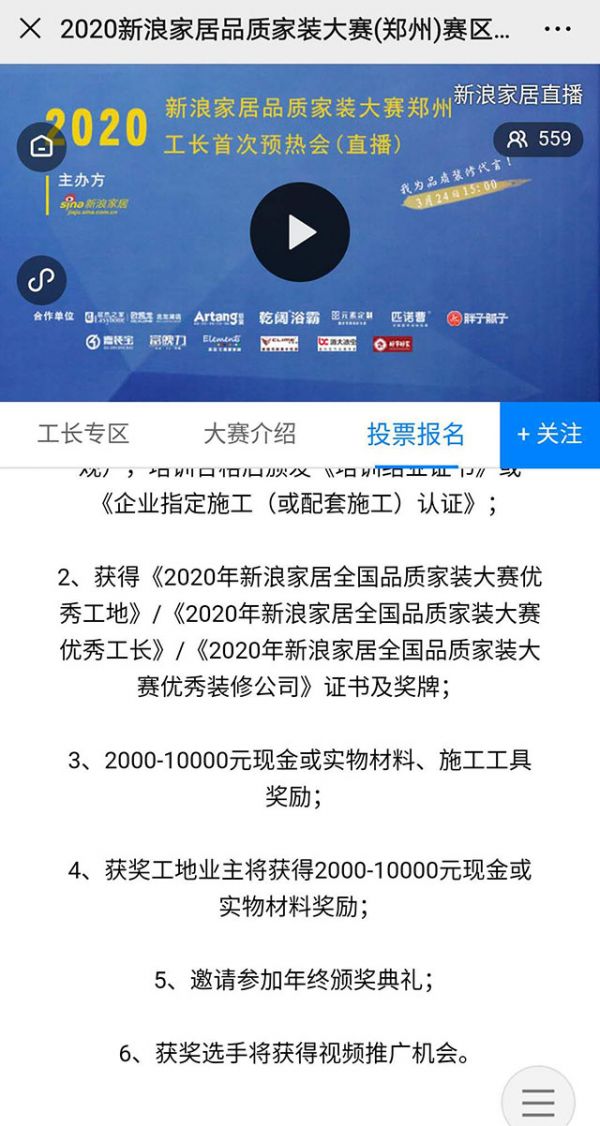
Task: Tap the link icon on the video
Action: [42, 281]
